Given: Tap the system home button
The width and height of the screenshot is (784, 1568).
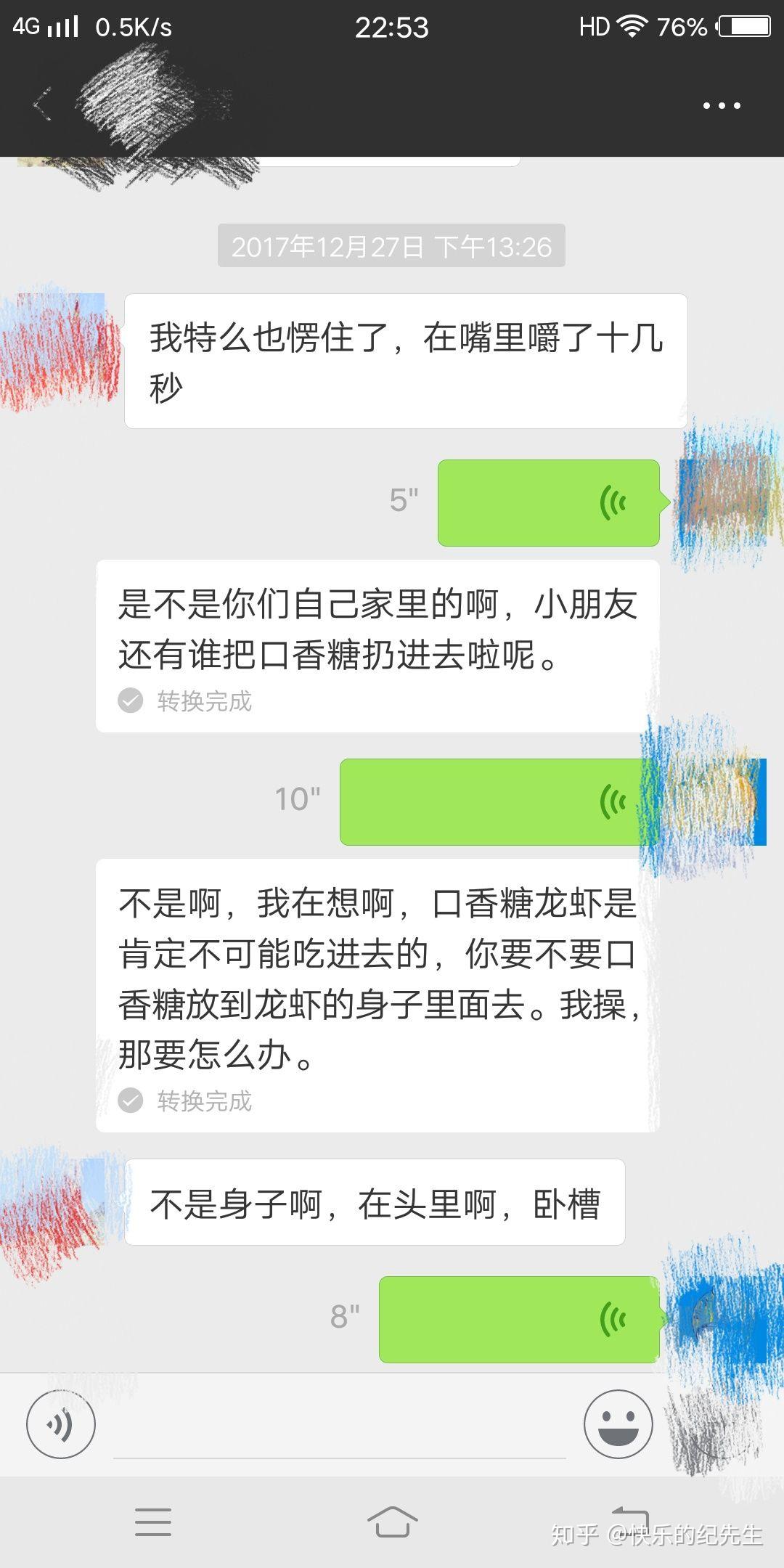Looking at the screenshot, I should (x=392, y=1521).
